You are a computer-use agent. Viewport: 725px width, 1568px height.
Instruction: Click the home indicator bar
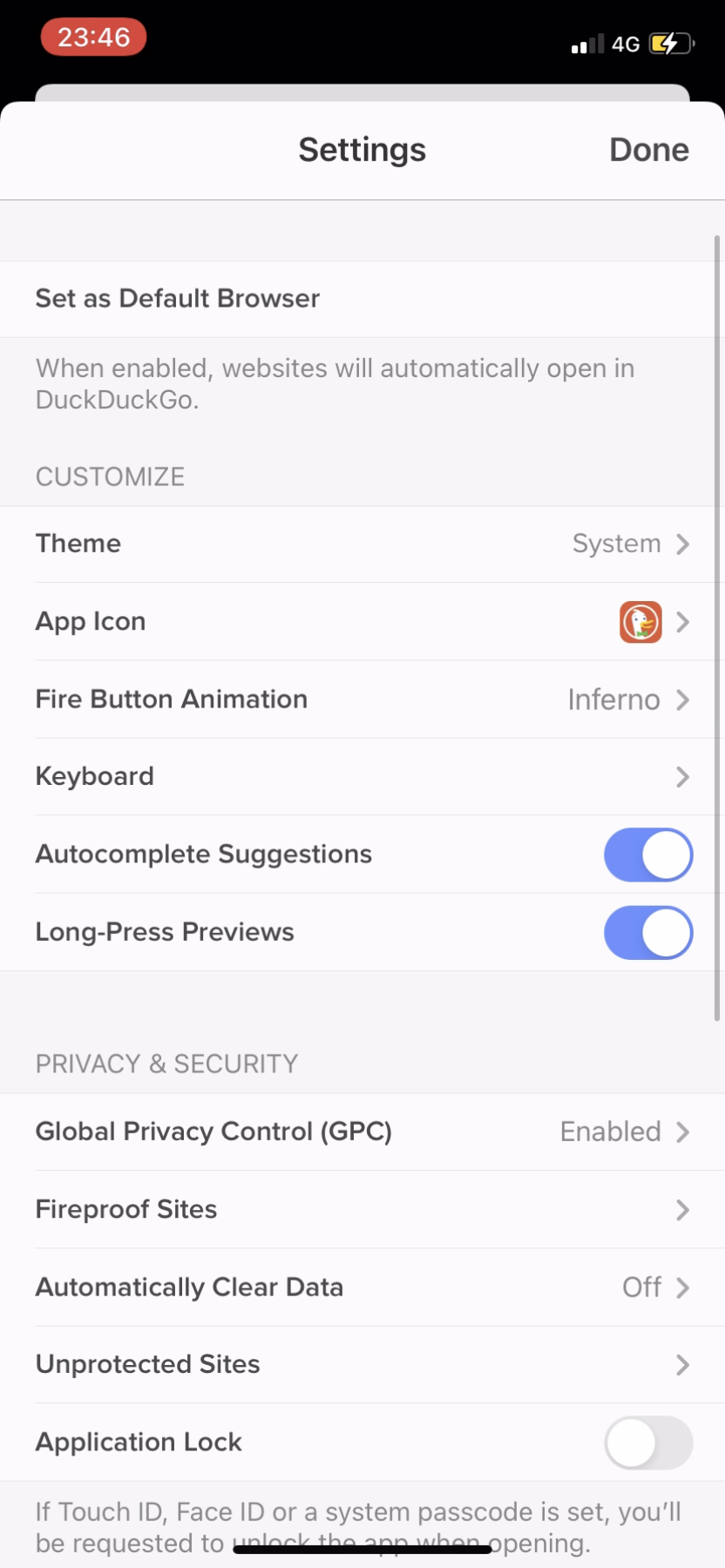(362, 1542)
